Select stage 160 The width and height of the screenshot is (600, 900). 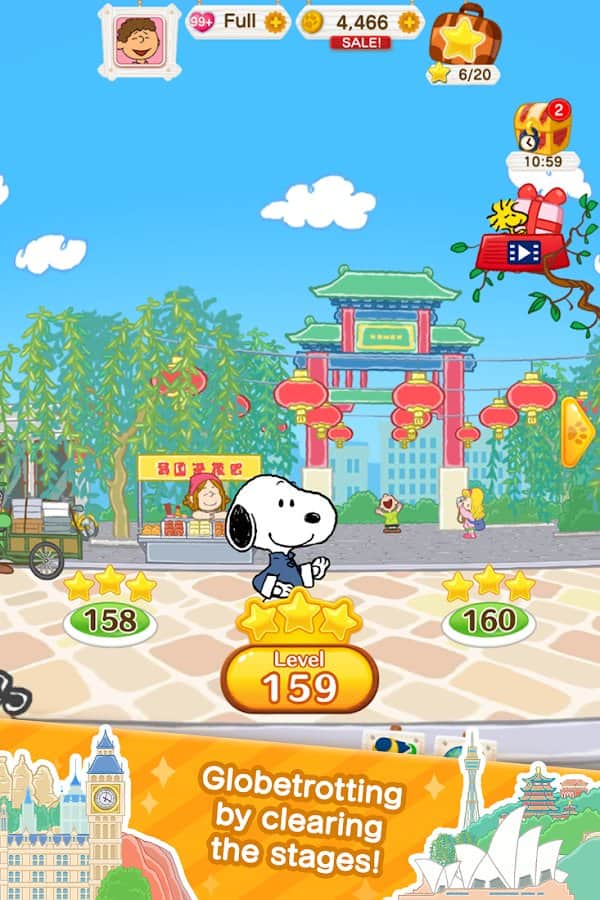point(488,621)
